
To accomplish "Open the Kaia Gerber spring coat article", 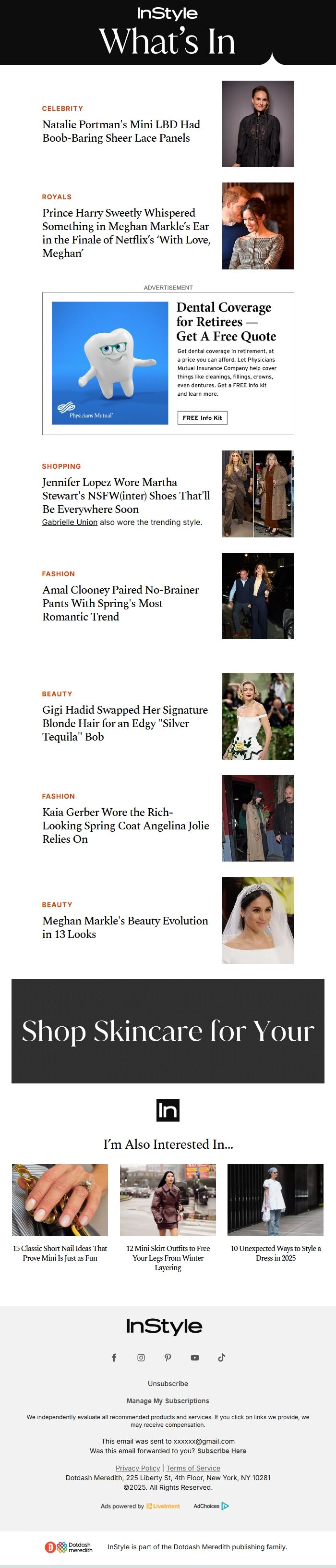I will 125,825.
